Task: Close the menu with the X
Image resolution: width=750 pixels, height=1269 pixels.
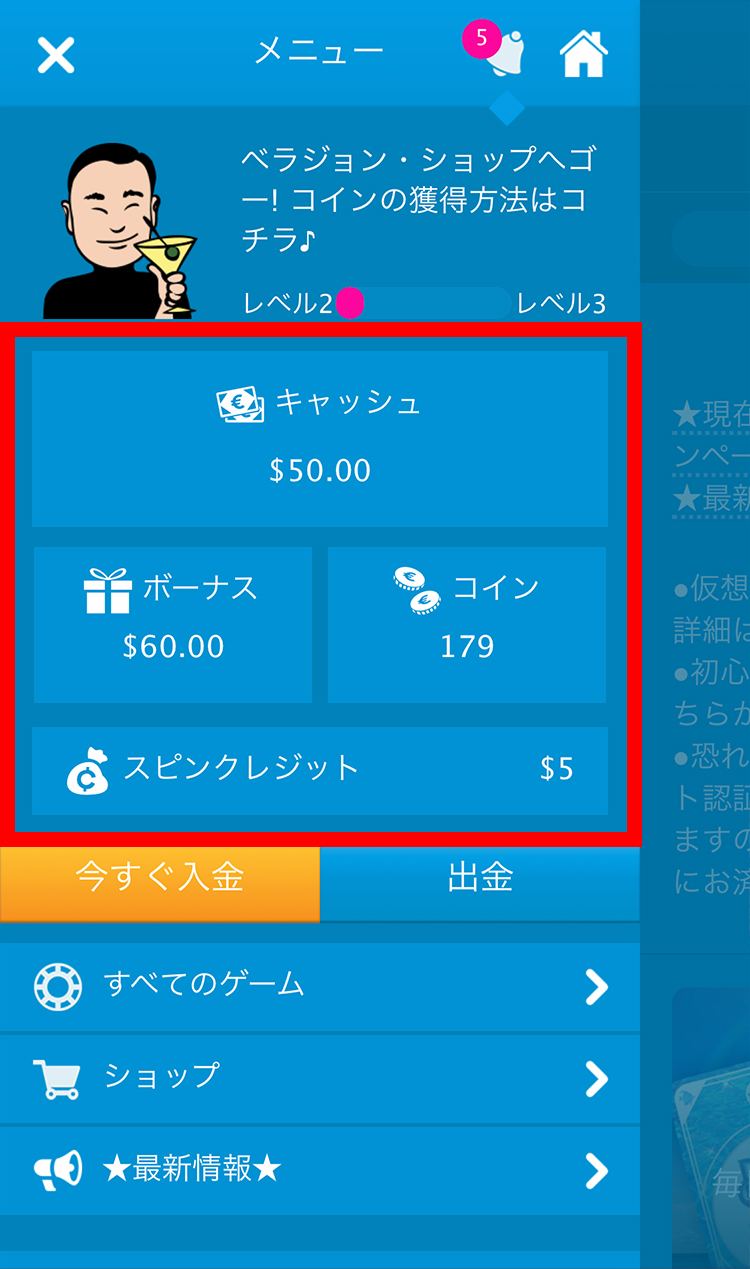Action: point(56,54)
